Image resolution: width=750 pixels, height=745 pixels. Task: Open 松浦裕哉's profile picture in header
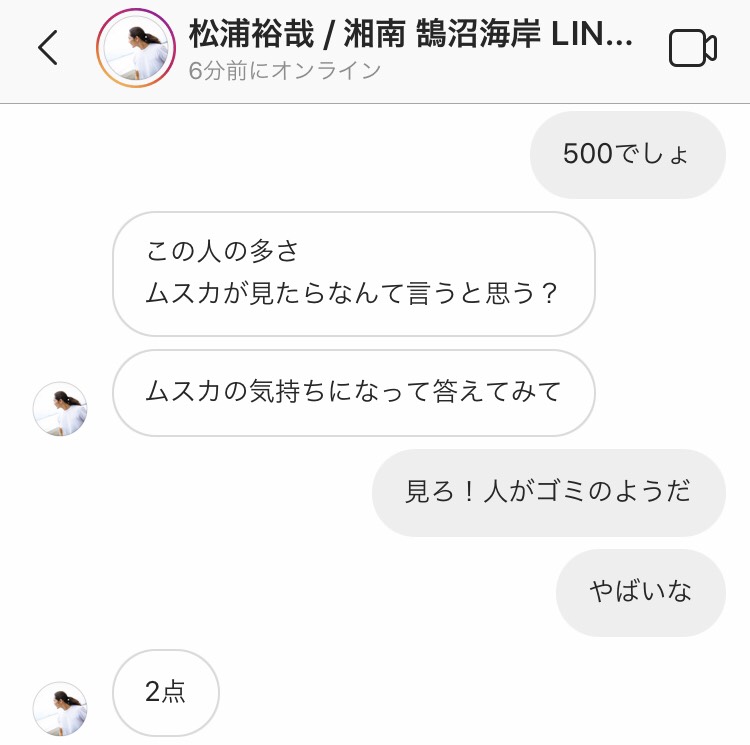(137, 48)
